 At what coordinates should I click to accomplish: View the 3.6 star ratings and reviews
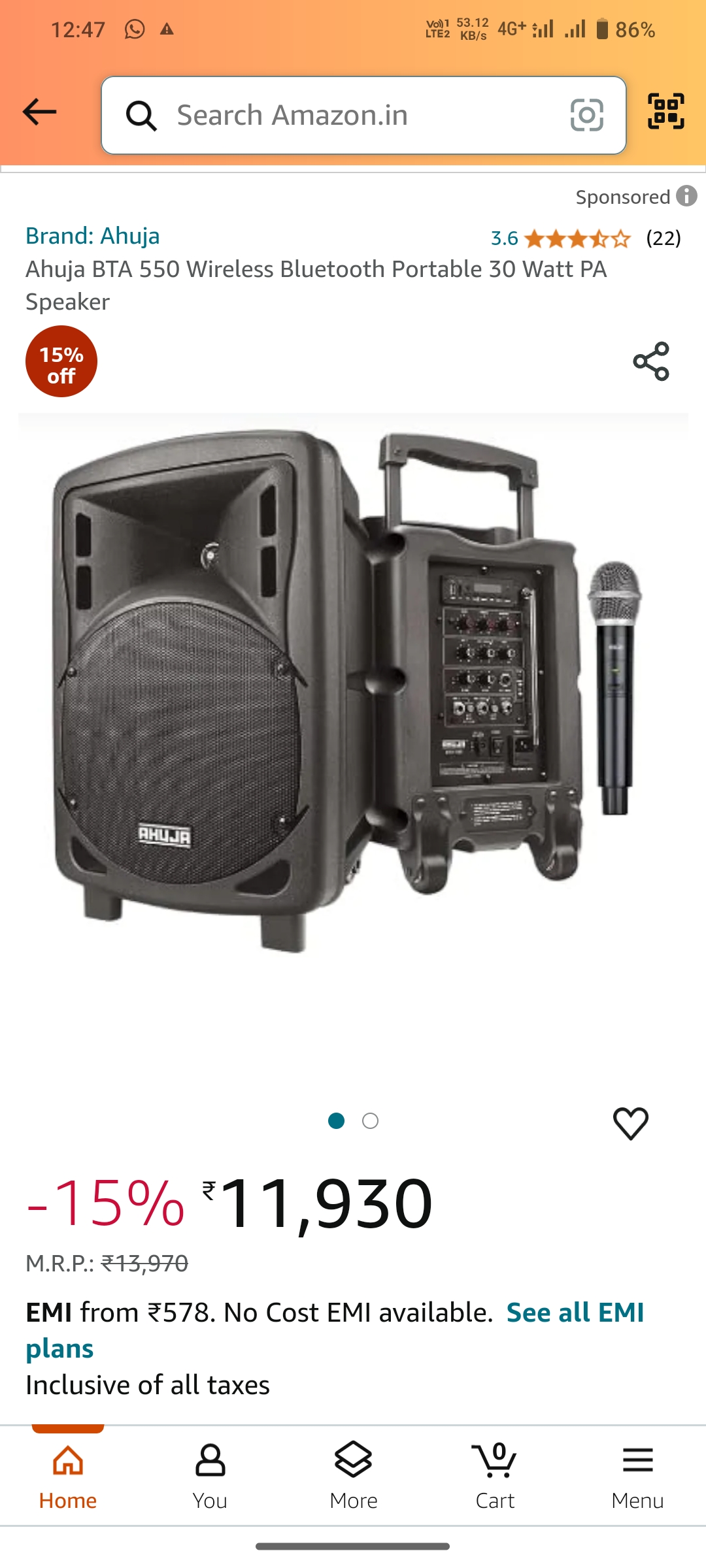[586, 238]
